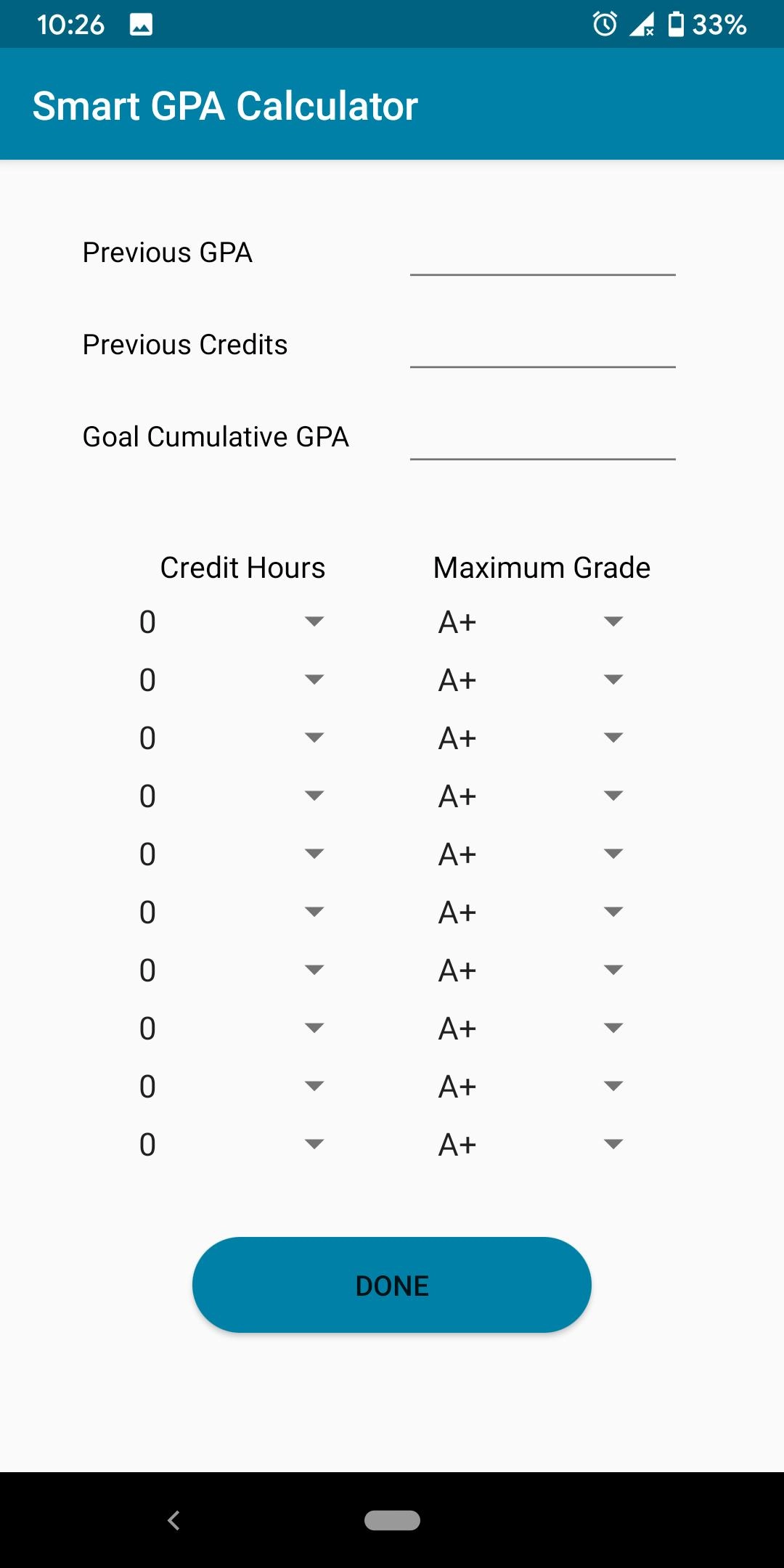This screenshot has height=1568, width=784.
Task: Go back using the system back arrow
Action: (x=173, y=1520)
